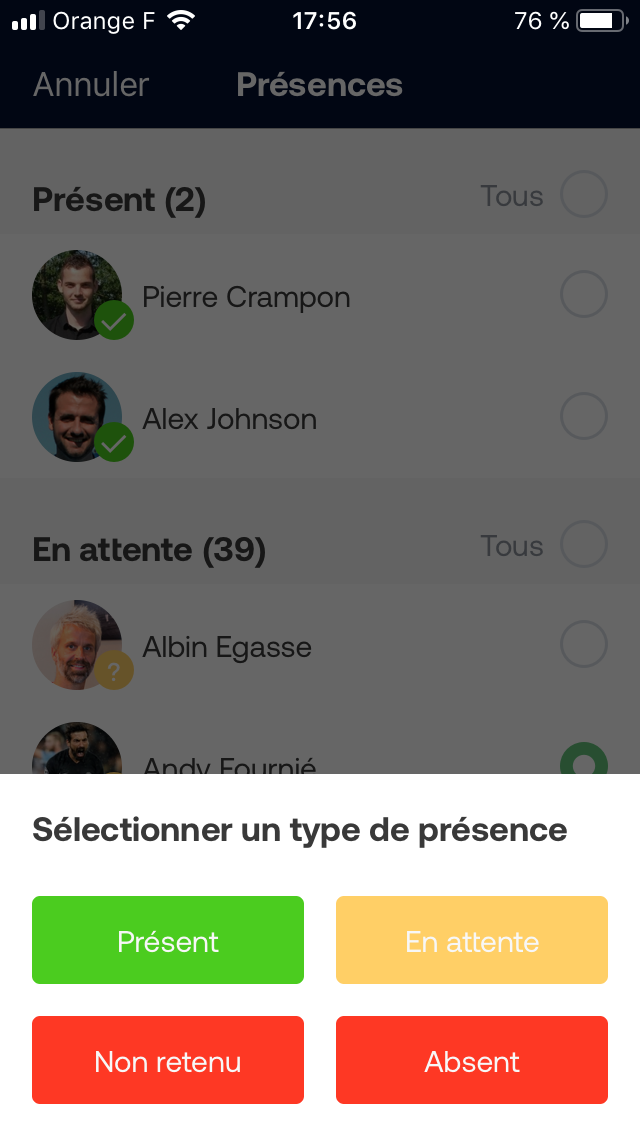640x1136 pixels.
Task: Select Alex Johnson's checkbox
Action: [584, 416]
